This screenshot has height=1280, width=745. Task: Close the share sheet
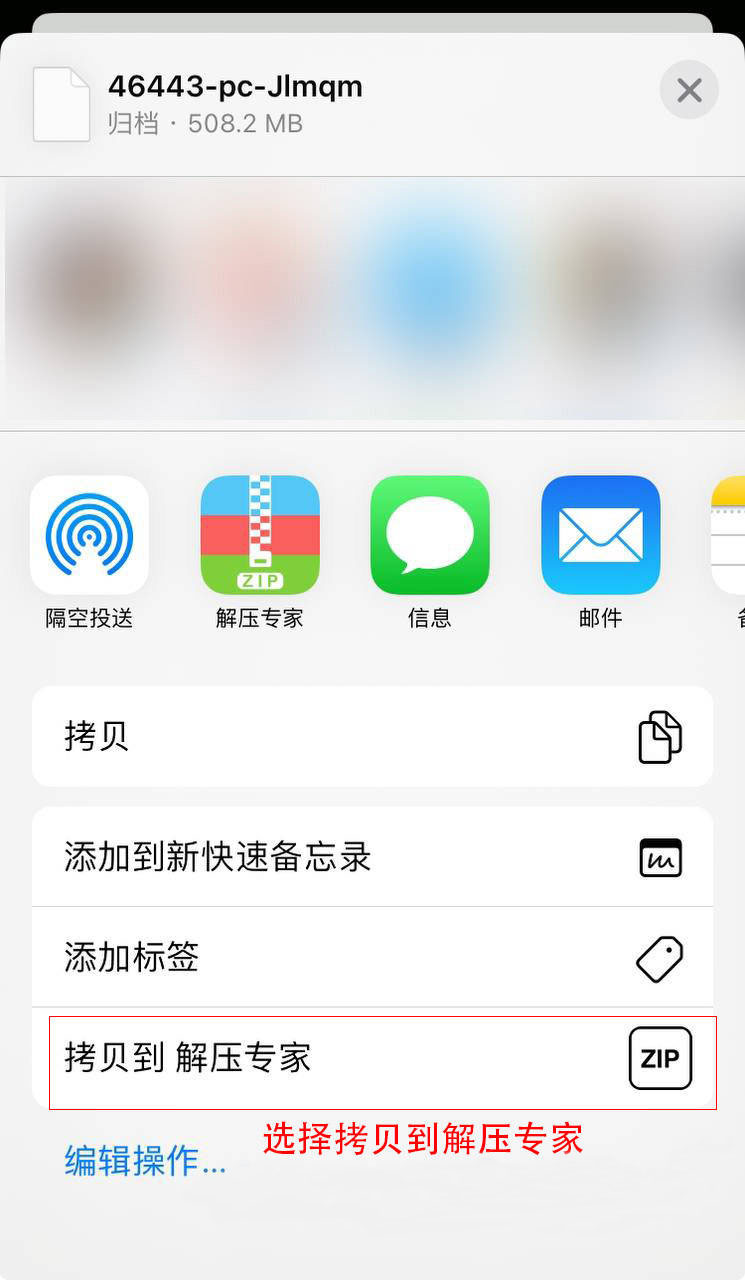pyautogui.click(x=689, y=91)
